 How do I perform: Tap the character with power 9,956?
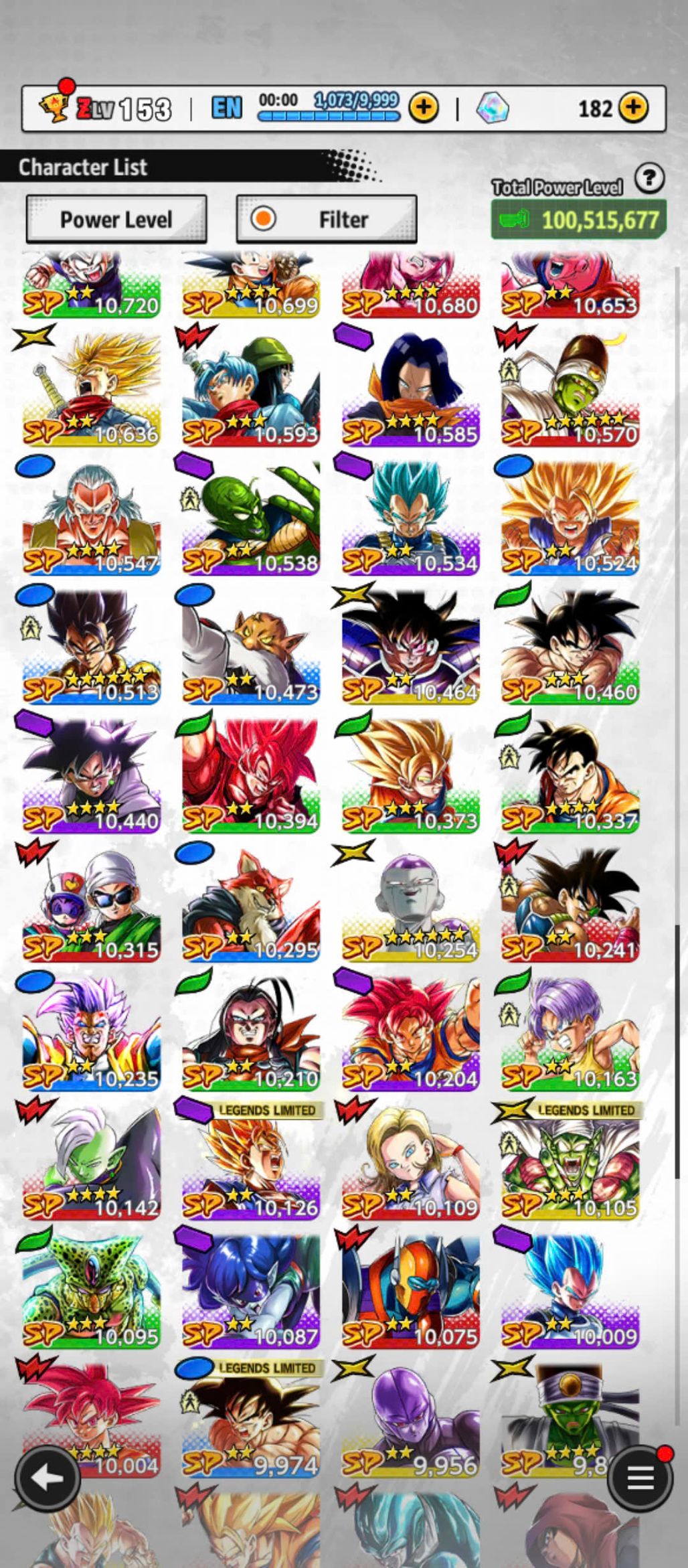pos(410,1416)
